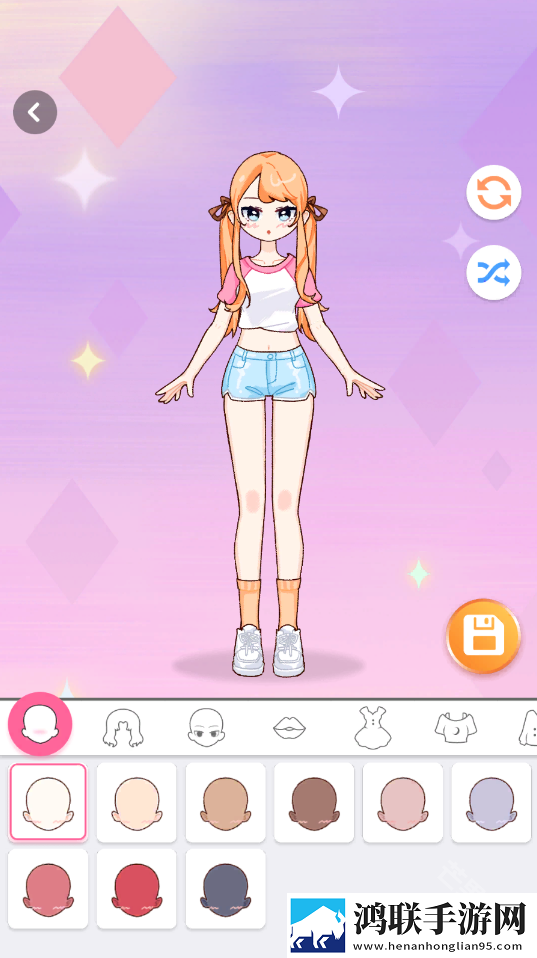The width and height of the screenshot is (537, 958).
Task: Reset the character with the orange refresh icon
Action: [494, 192]
